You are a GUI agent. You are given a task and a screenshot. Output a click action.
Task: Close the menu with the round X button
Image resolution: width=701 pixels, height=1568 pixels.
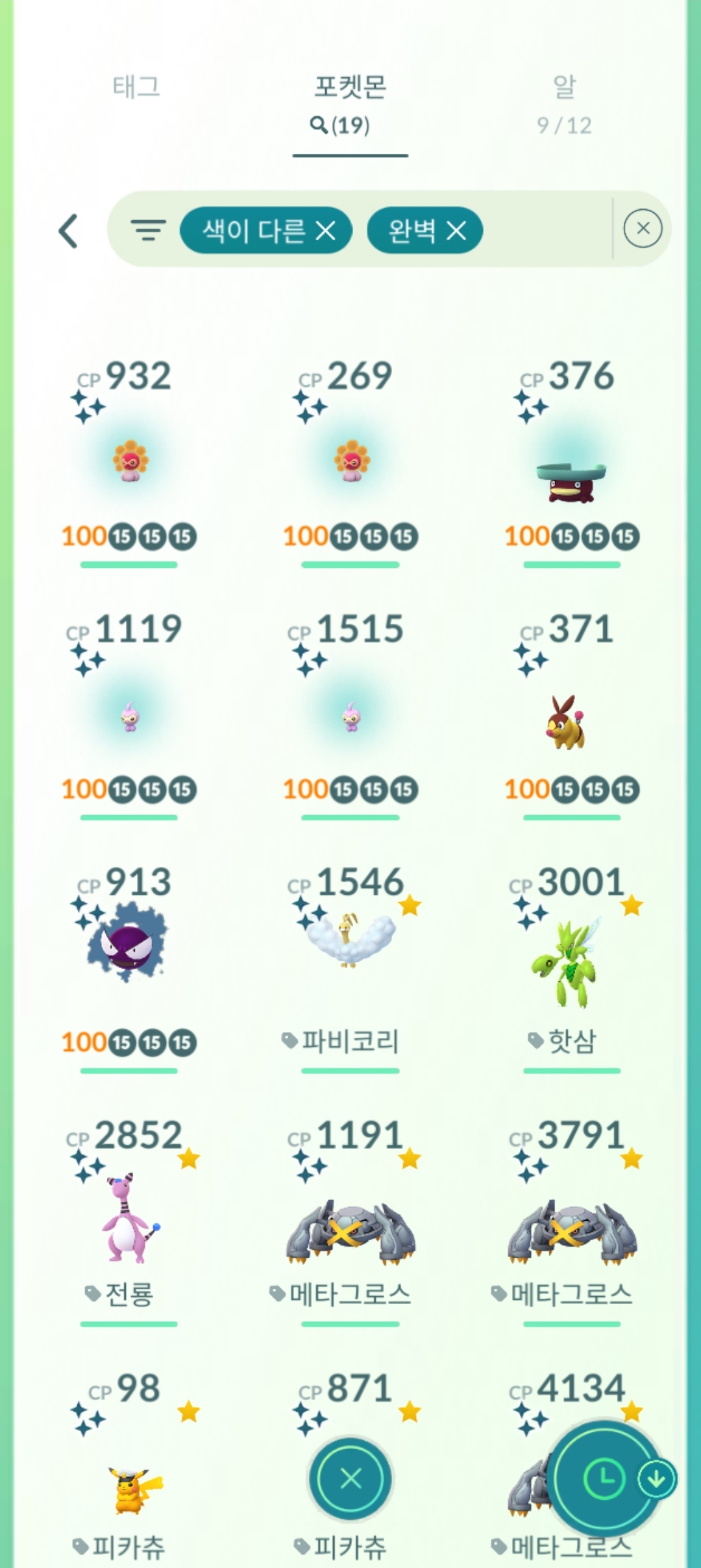350,1479
